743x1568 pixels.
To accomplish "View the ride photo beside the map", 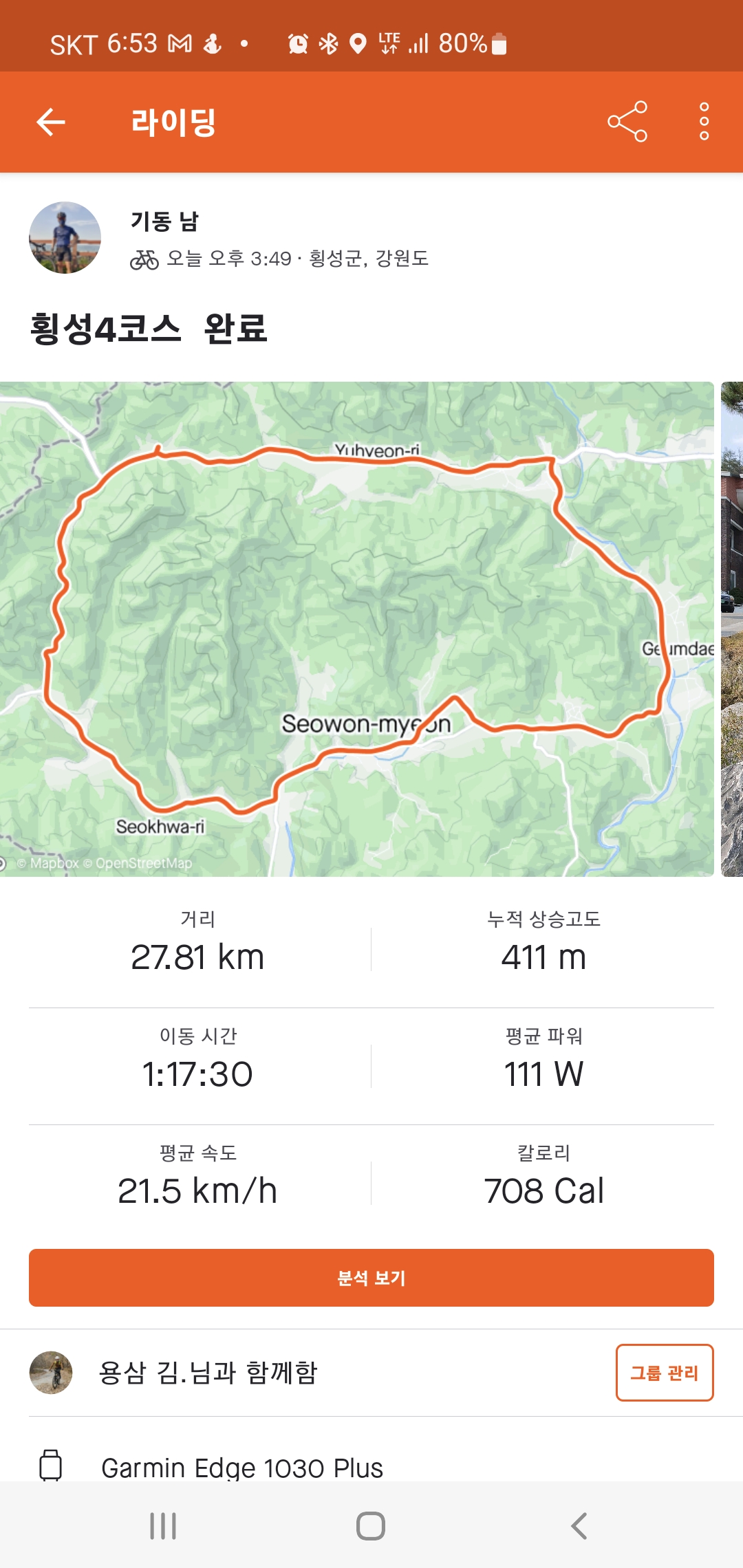I will pos(732,629).
